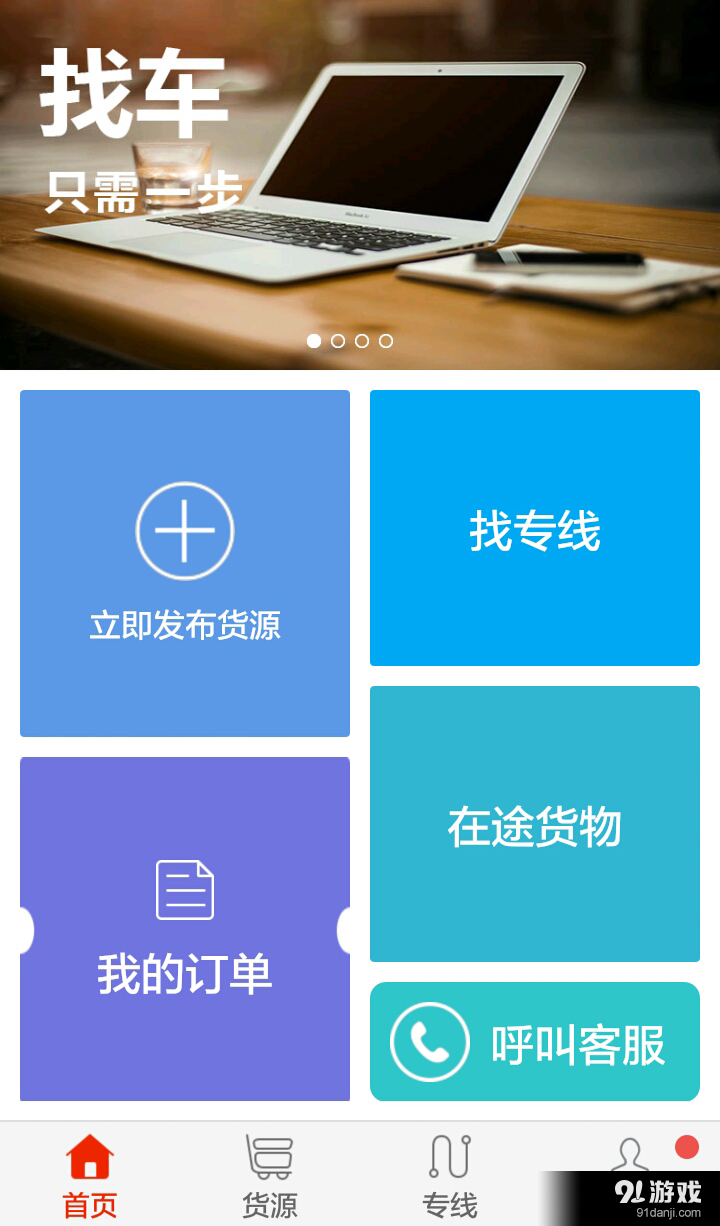Image resolution: width=720 pixels, height=1226 pixels.
Task: Call support via 呼叫客服 button
Action: [x=534, y=1041]
